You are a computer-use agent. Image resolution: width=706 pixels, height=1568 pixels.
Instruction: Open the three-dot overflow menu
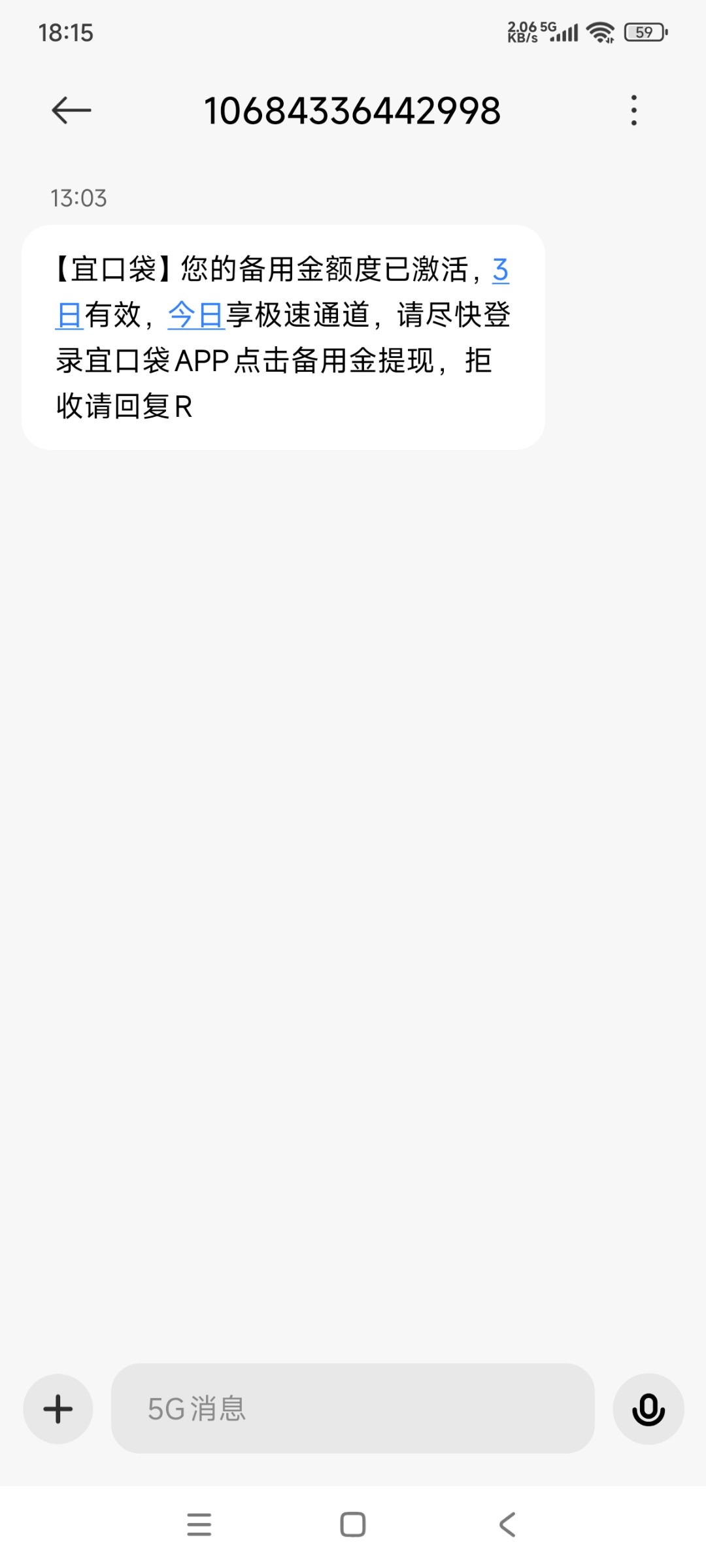633,110
